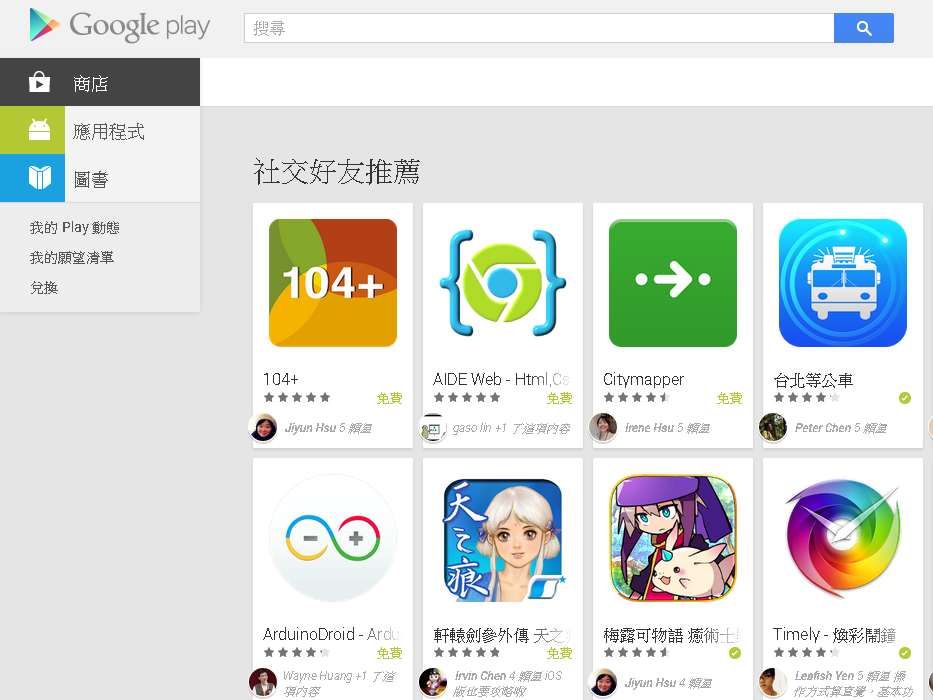
Task: Open the Citymapper app card
Action: (673, 284)
